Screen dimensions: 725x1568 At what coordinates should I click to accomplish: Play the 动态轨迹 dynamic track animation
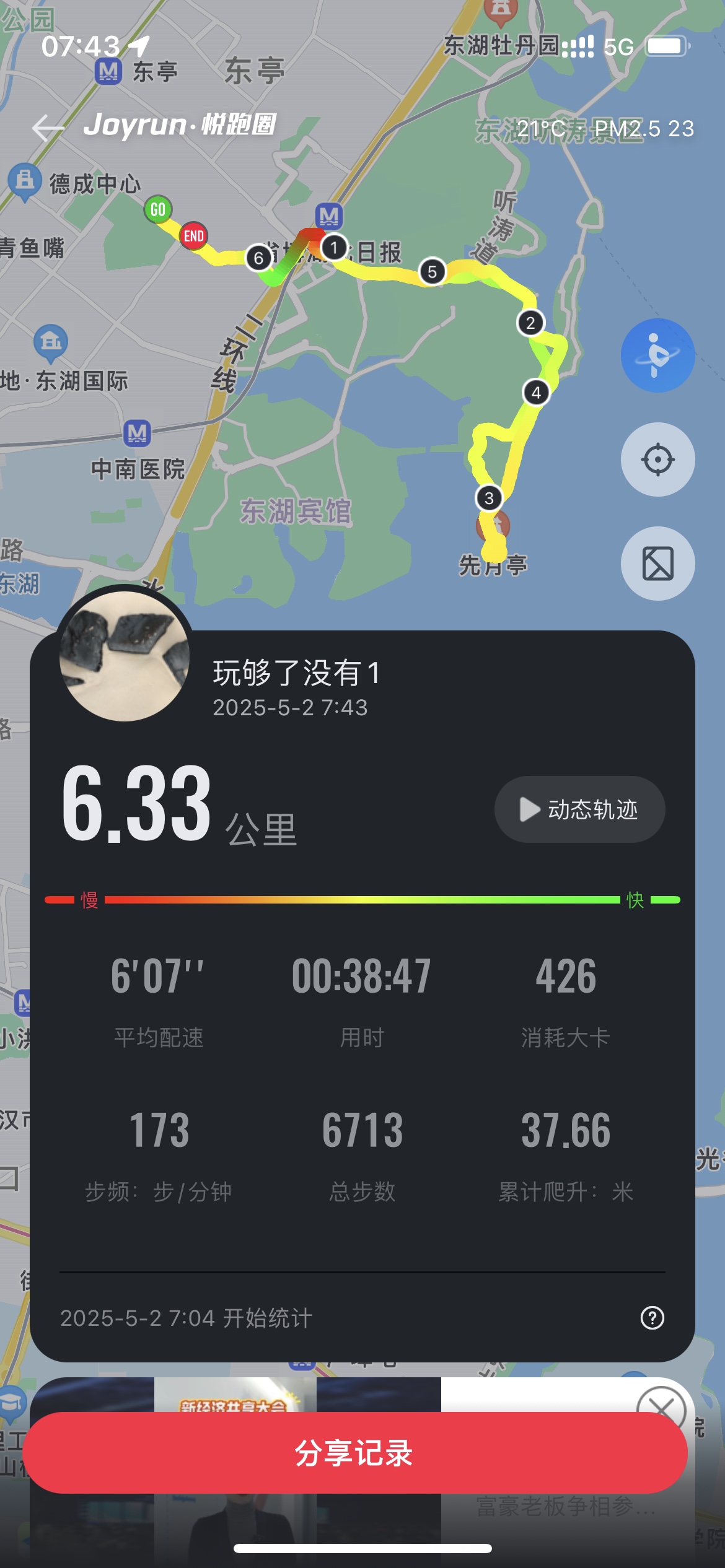point(579,809)
